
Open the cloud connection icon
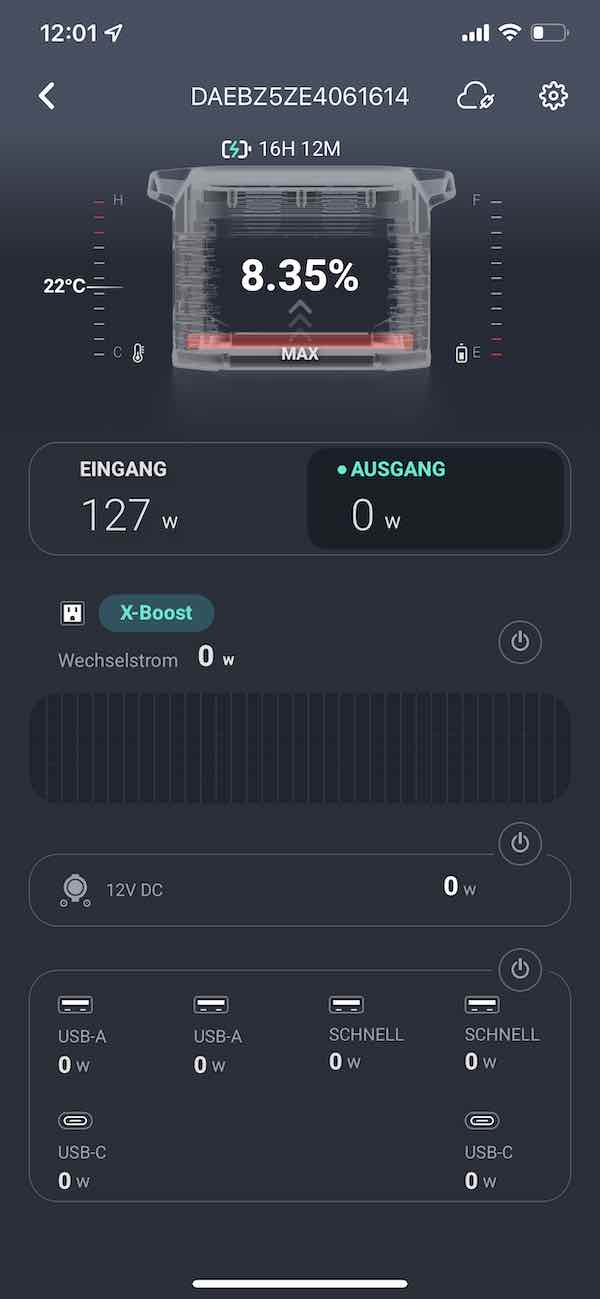472,96
